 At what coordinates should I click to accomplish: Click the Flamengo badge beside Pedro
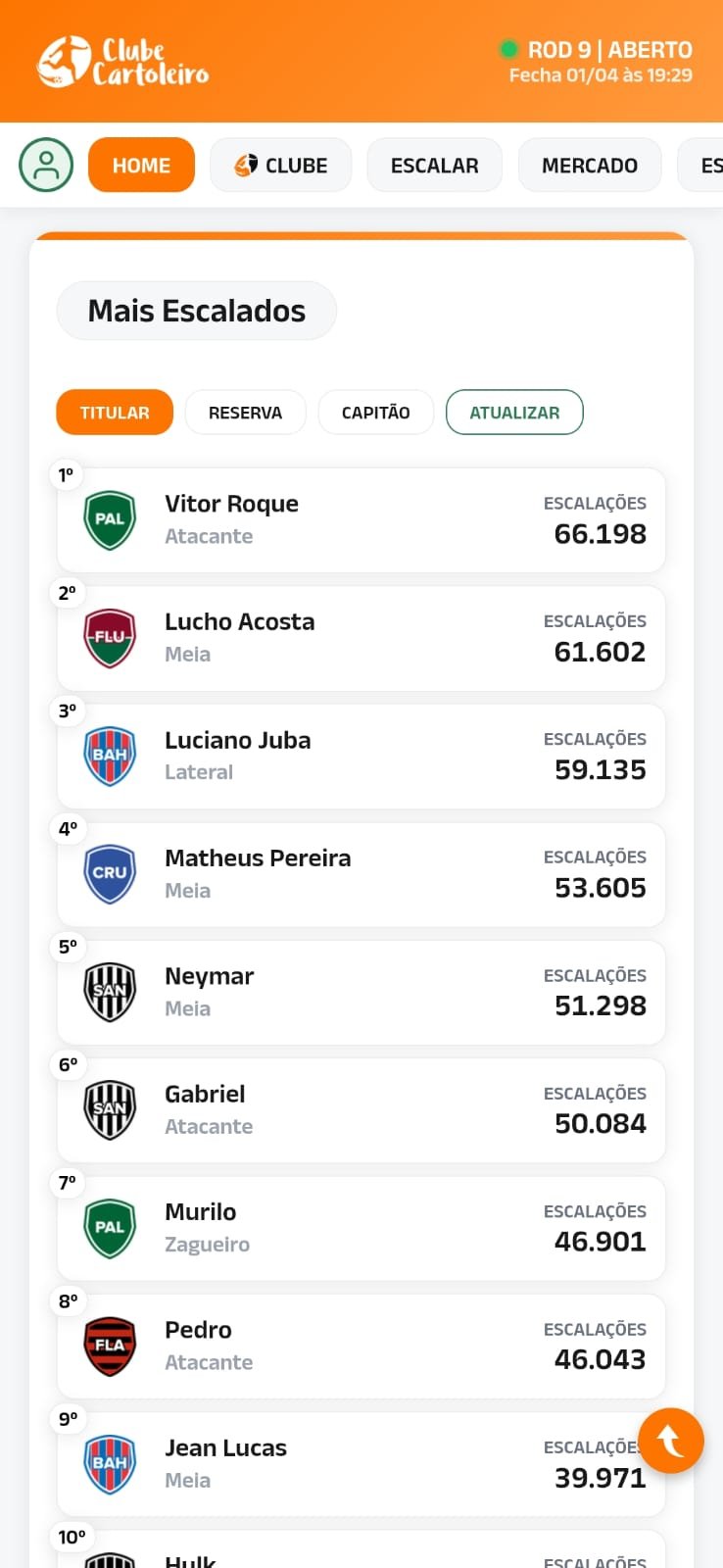click(110, 1346)
